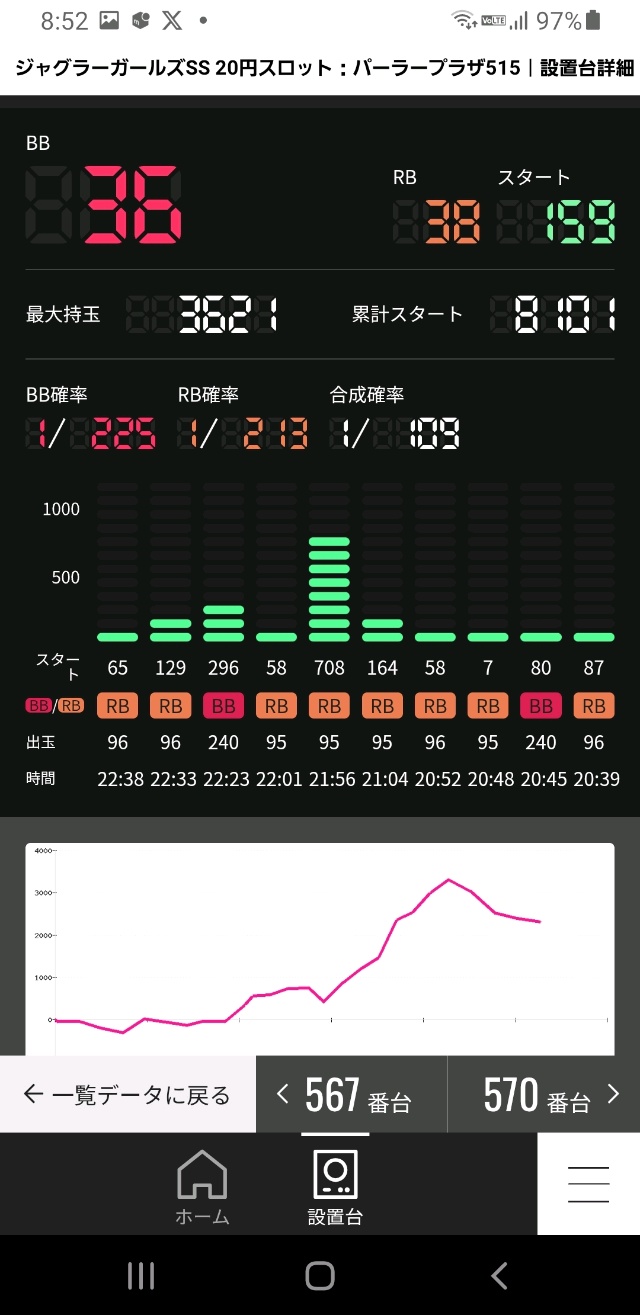Go to next machine 570番台
The width and height of the screenshot is (640, 1315).
[x=544, y=1095]
